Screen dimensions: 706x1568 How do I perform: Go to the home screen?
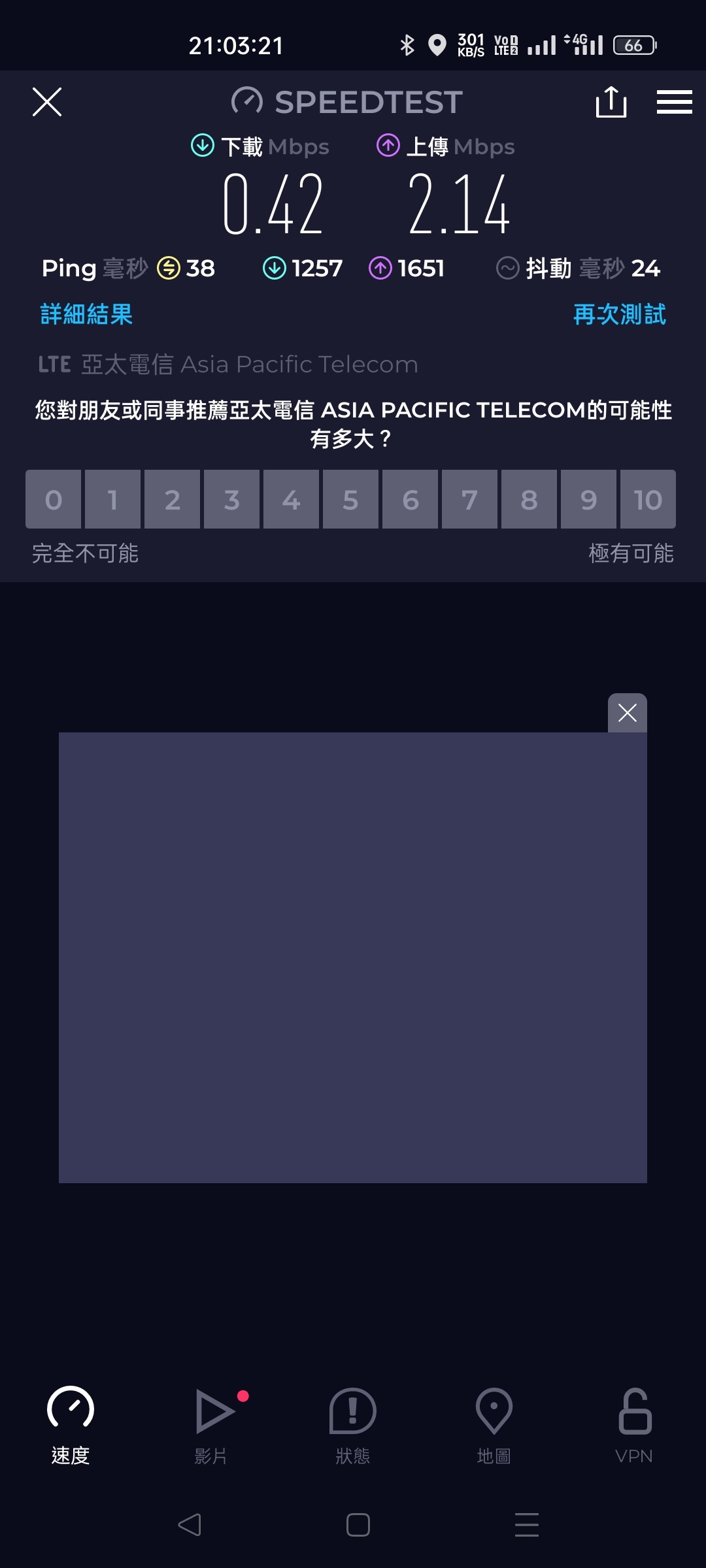tap(358, 1525)
